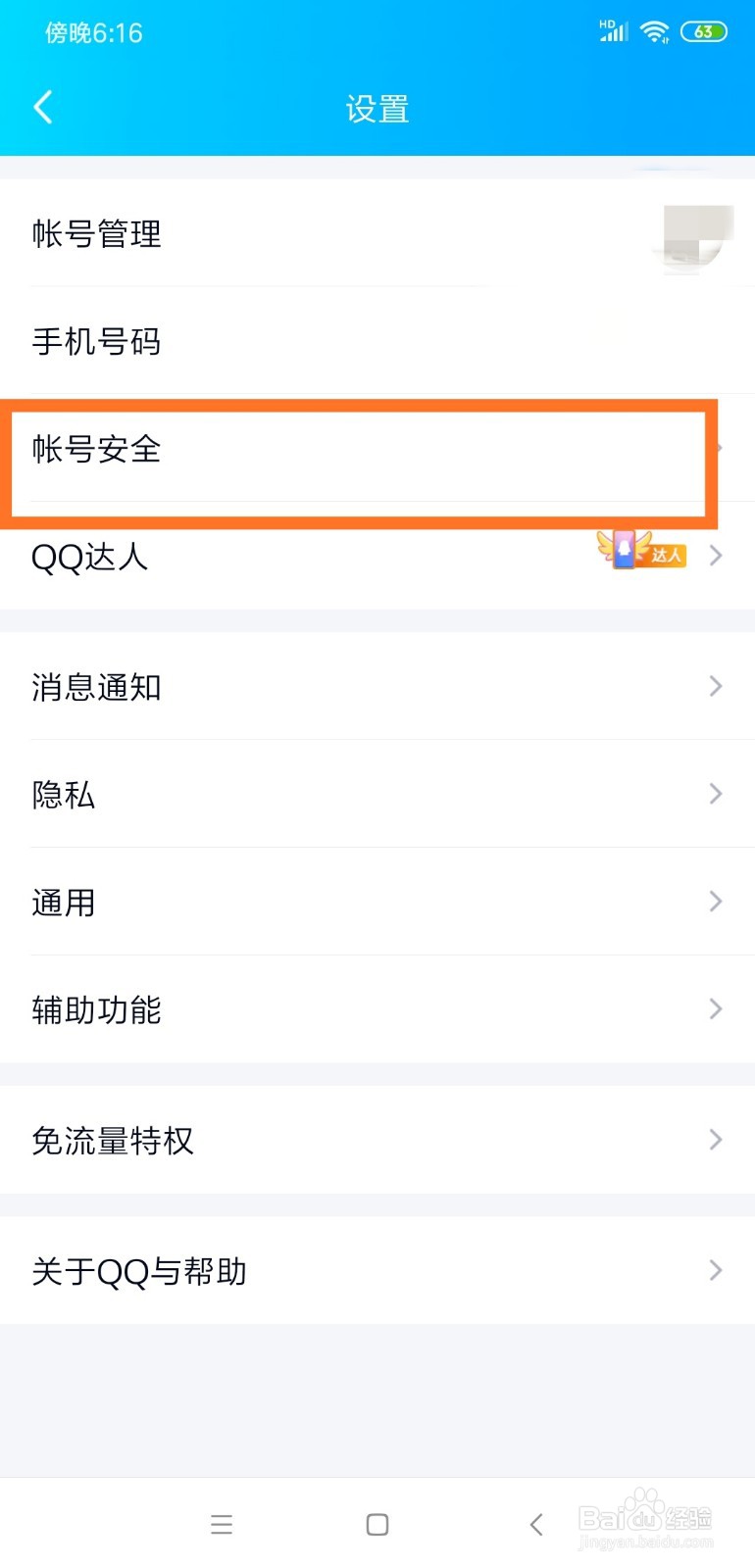Tap the QQ达人 badge icon

coord(643,554)
